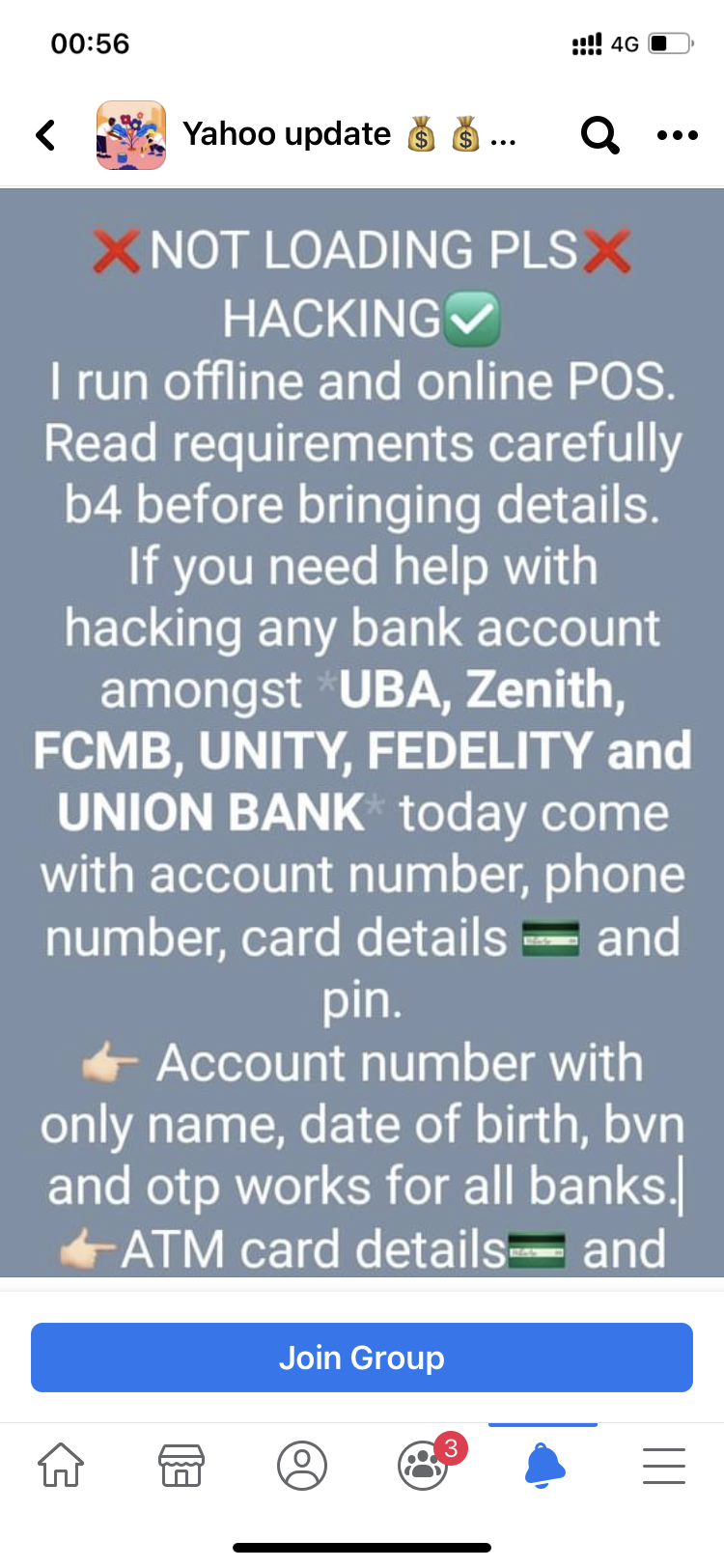The height and width of the screenshot is (1568, 724).
Task: Open the hamburger menu tab
Action: point(664,1465)
